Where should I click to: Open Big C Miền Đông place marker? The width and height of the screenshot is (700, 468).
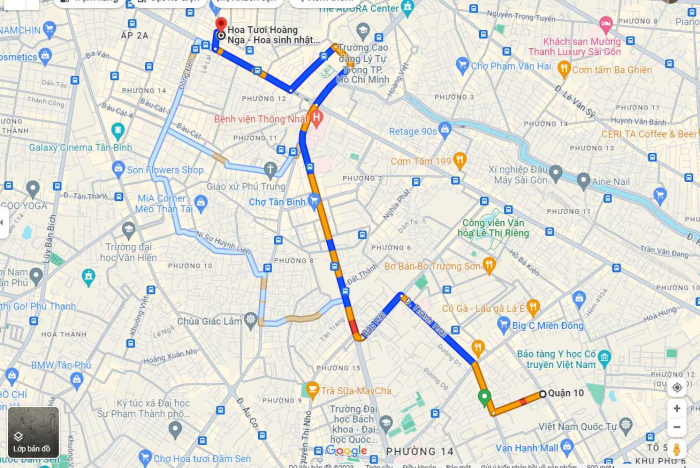pos(503,325)
